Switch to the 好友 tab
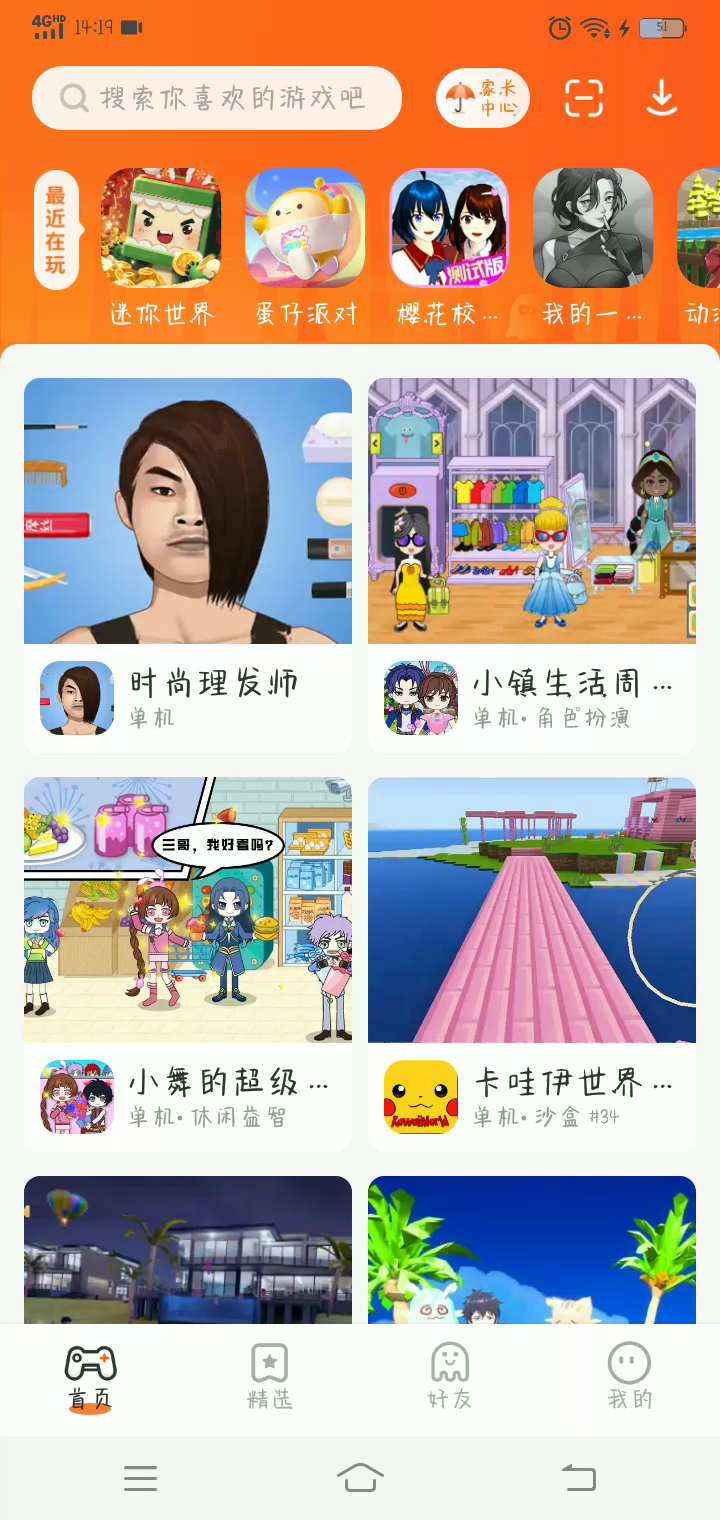 click(450, 1377)
